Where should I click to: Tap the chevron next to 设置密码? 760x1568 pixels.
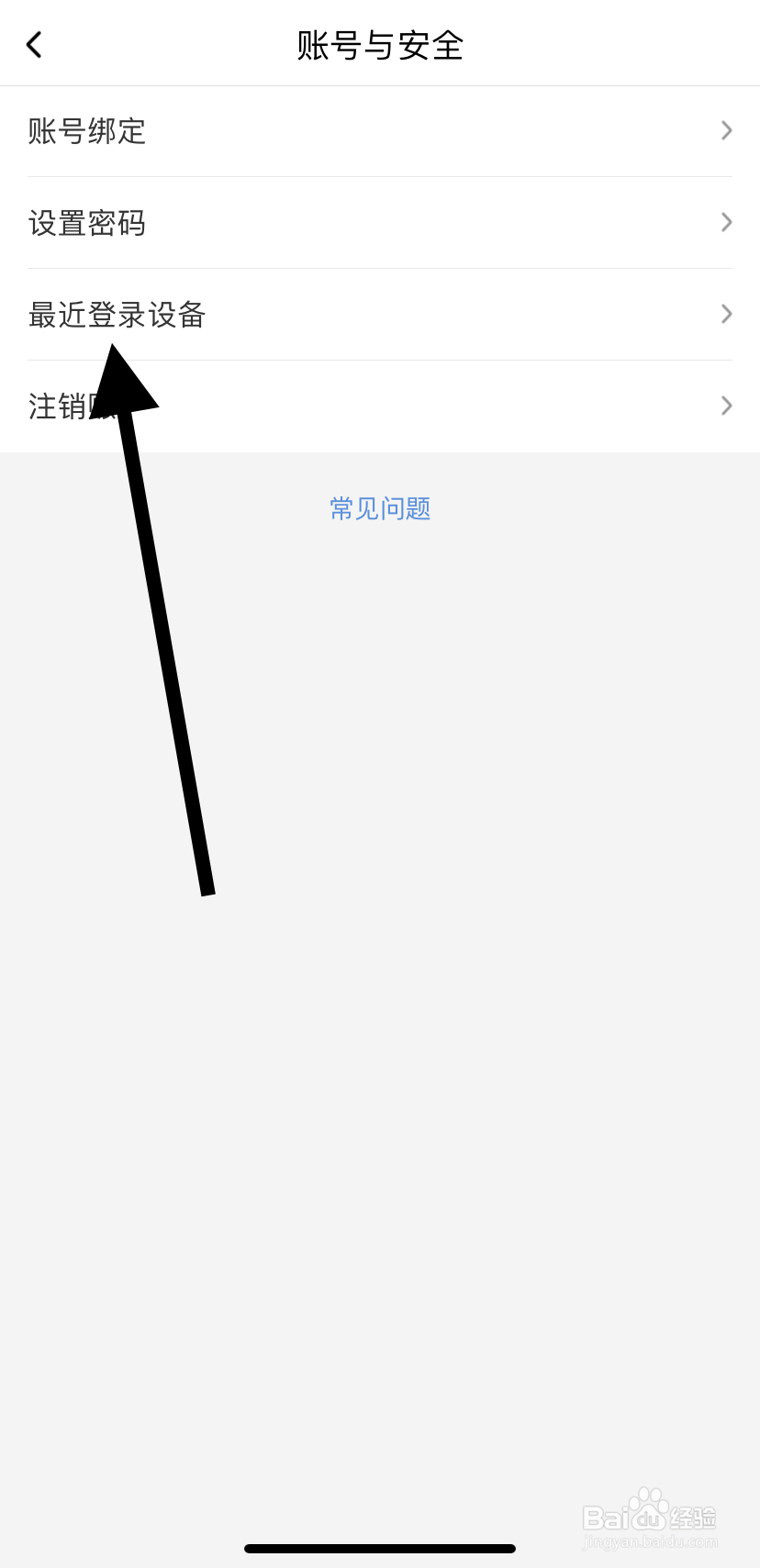[x=726, y=222]
